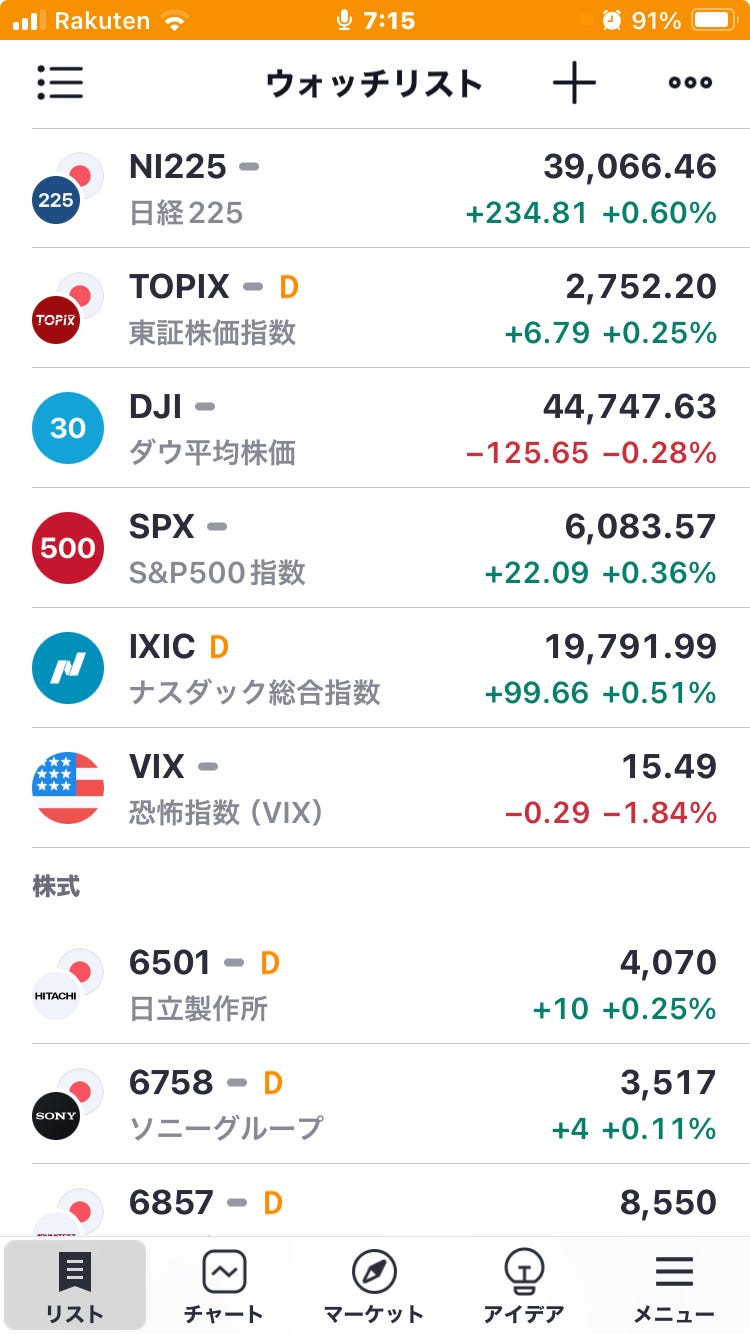Open the watchlist selector list icon
Screen dimensions: 750x1334
pyautogui.click(x=60, y=83)
